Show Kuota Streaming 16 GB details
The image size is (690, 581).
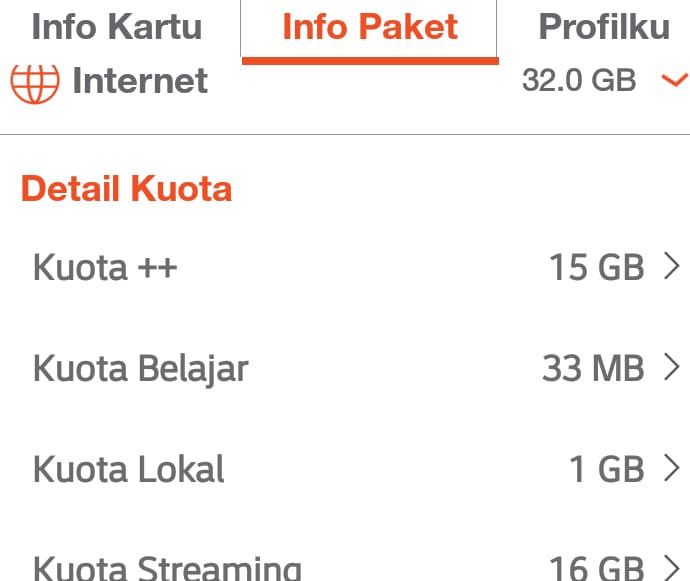click(345, 566)
